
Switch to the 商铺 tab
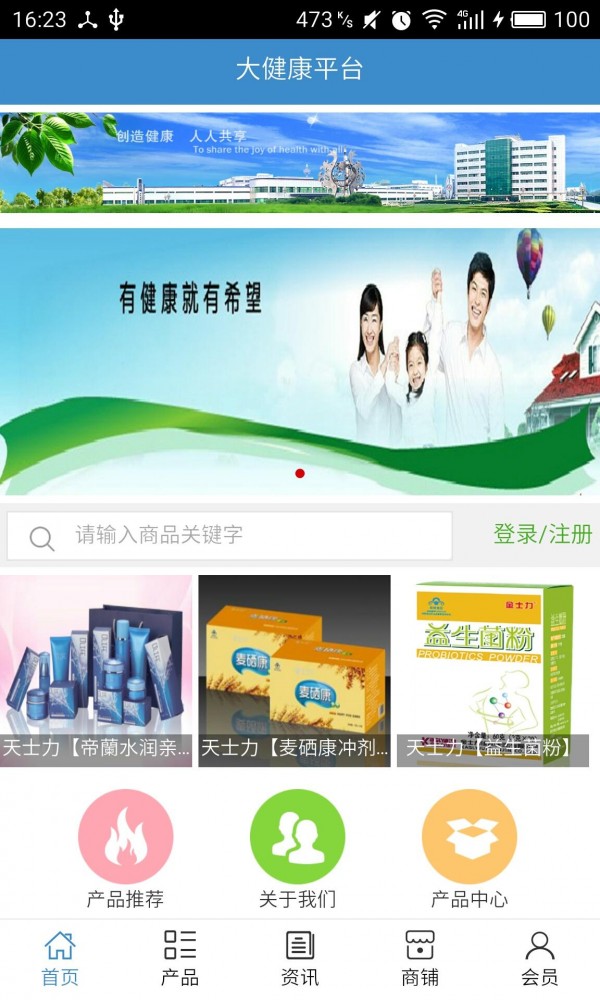coord(420,958)
